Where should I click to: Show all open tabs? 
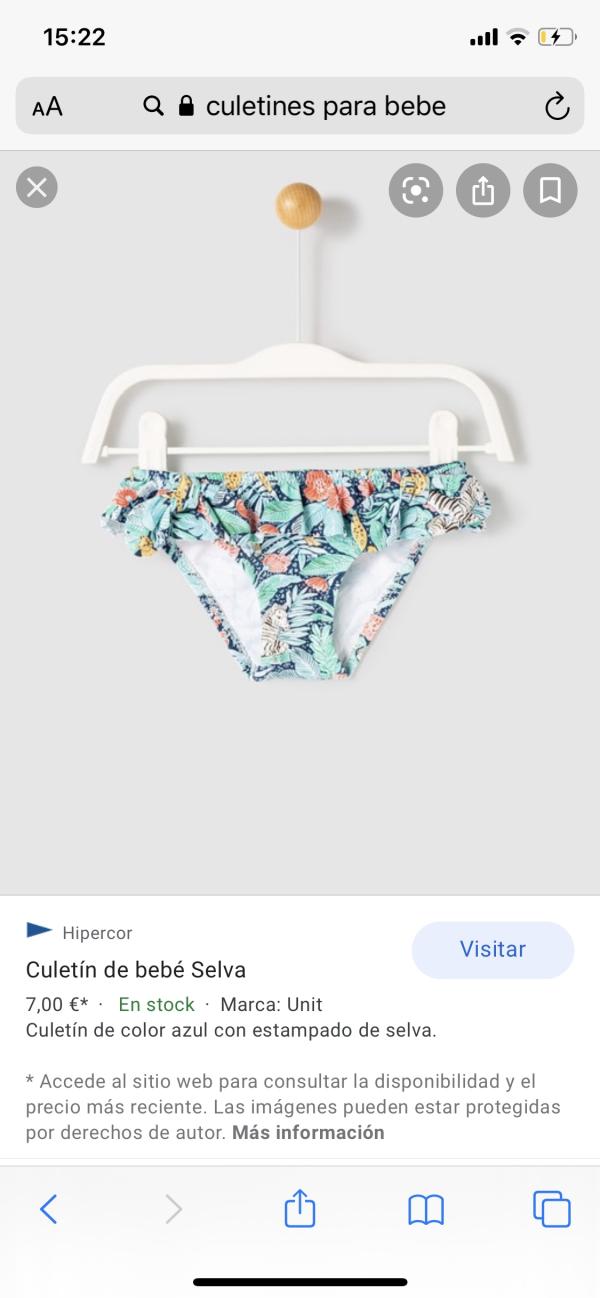pos(552,1209)
